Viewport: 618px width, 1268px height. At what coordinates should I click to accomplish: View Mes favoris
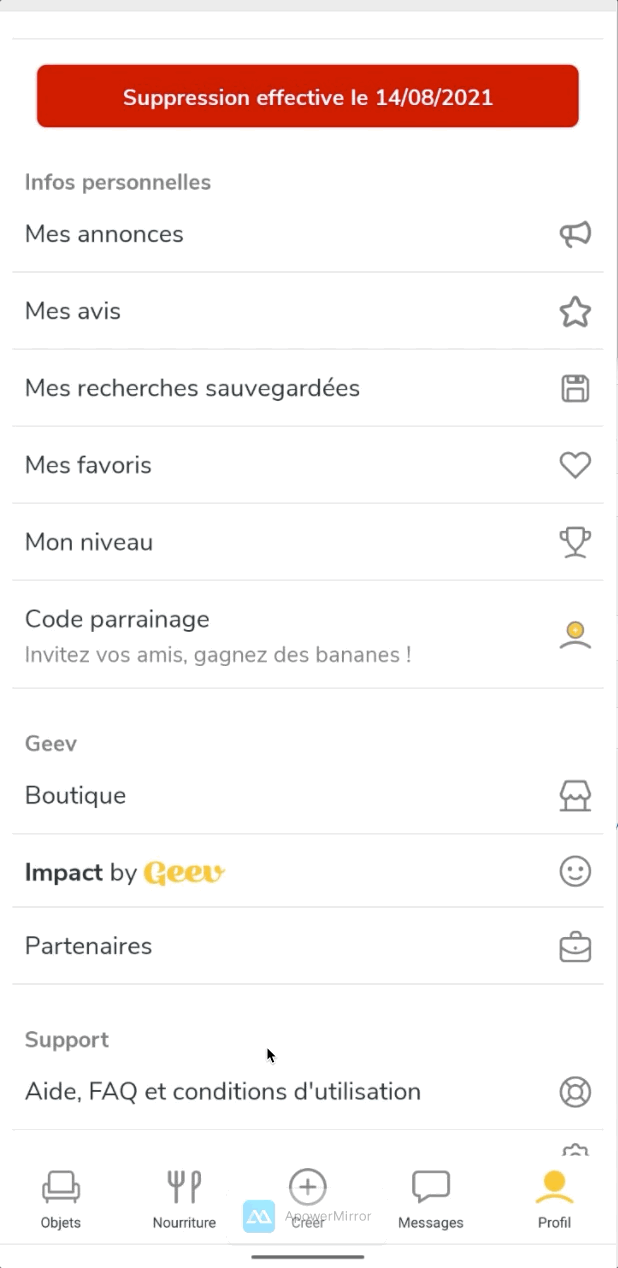(x=308, y=465)
